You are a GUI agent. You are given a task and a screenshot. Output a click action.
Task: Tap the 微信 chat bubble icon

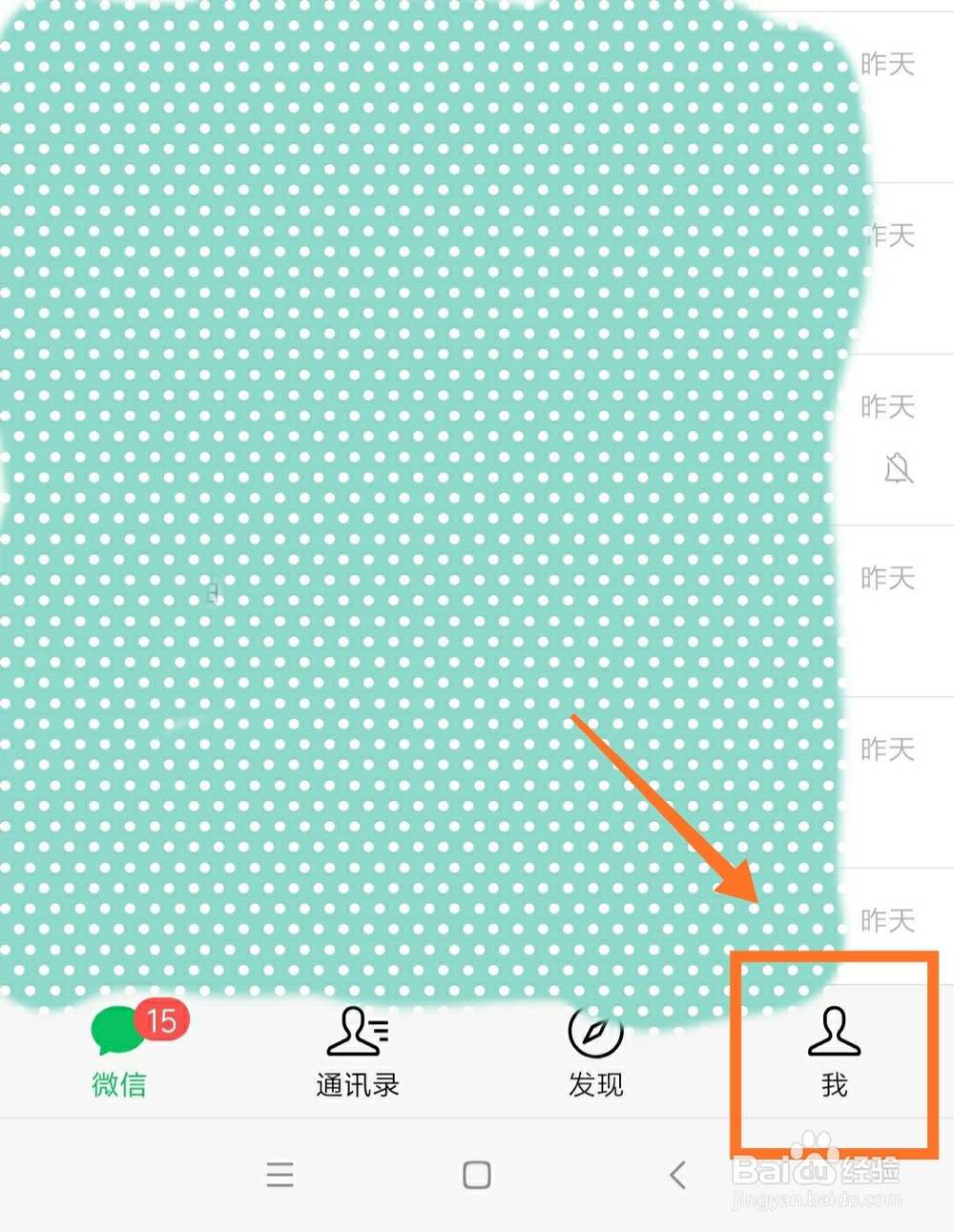coord(118,1033)
